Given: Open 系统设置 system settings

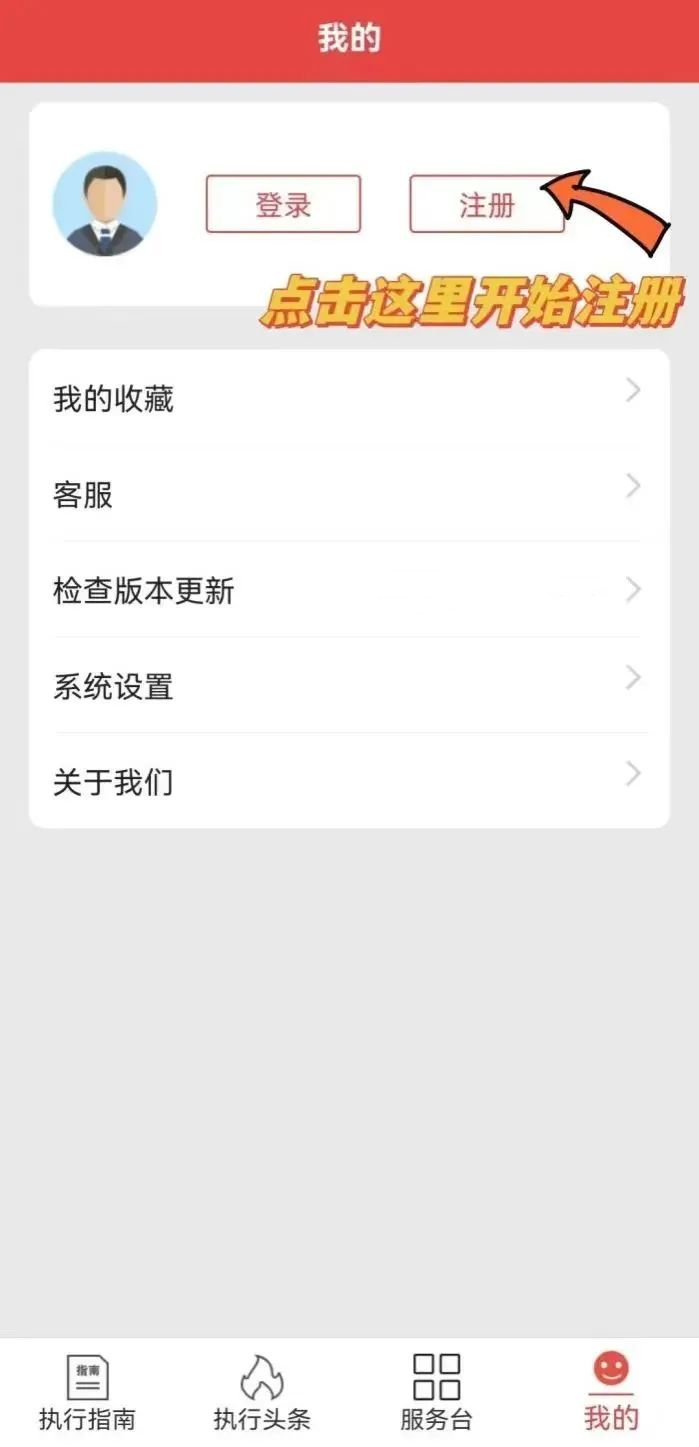Looking at the screenshot, I should coord(349,686).
